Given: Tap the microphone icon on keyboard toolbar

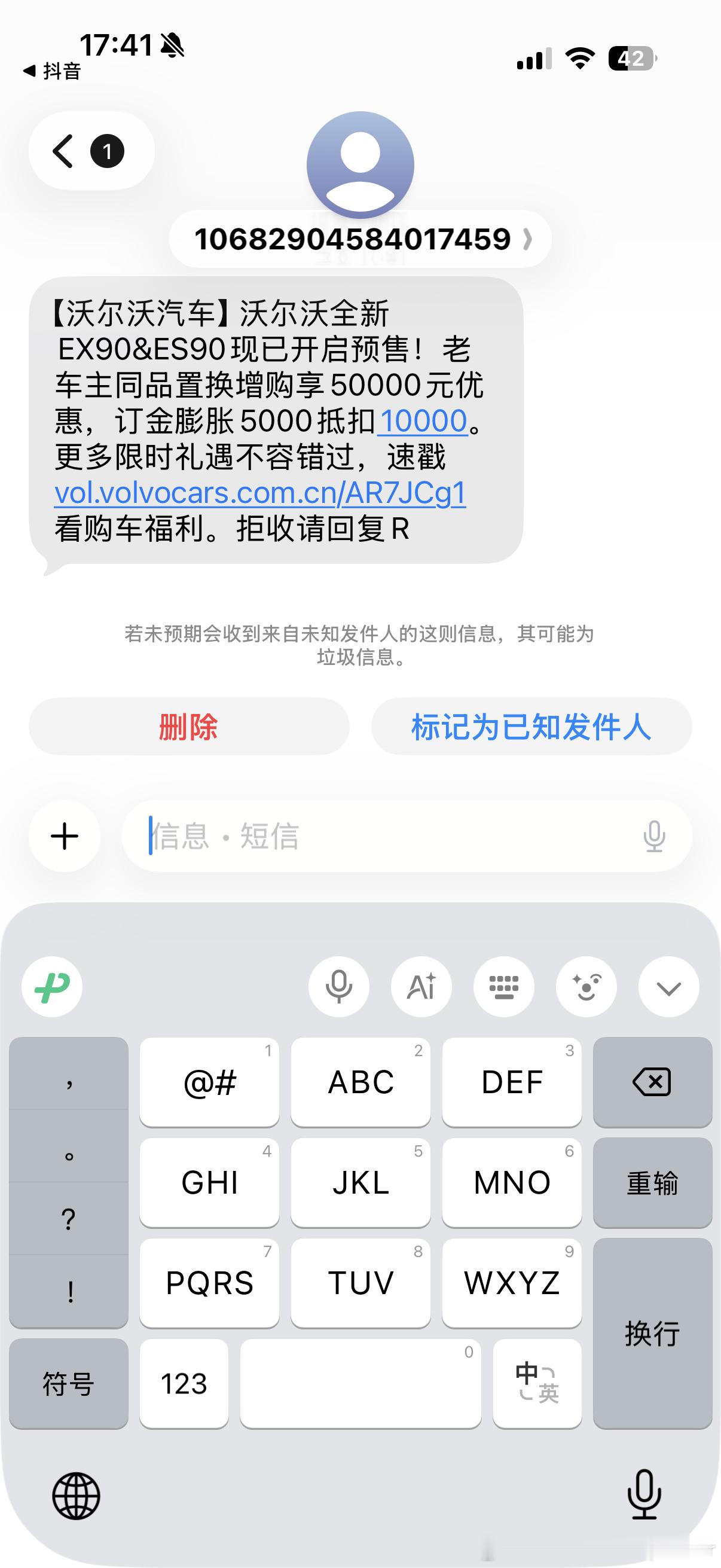Looking at the screenshot, I should click(x=339, y=987).
